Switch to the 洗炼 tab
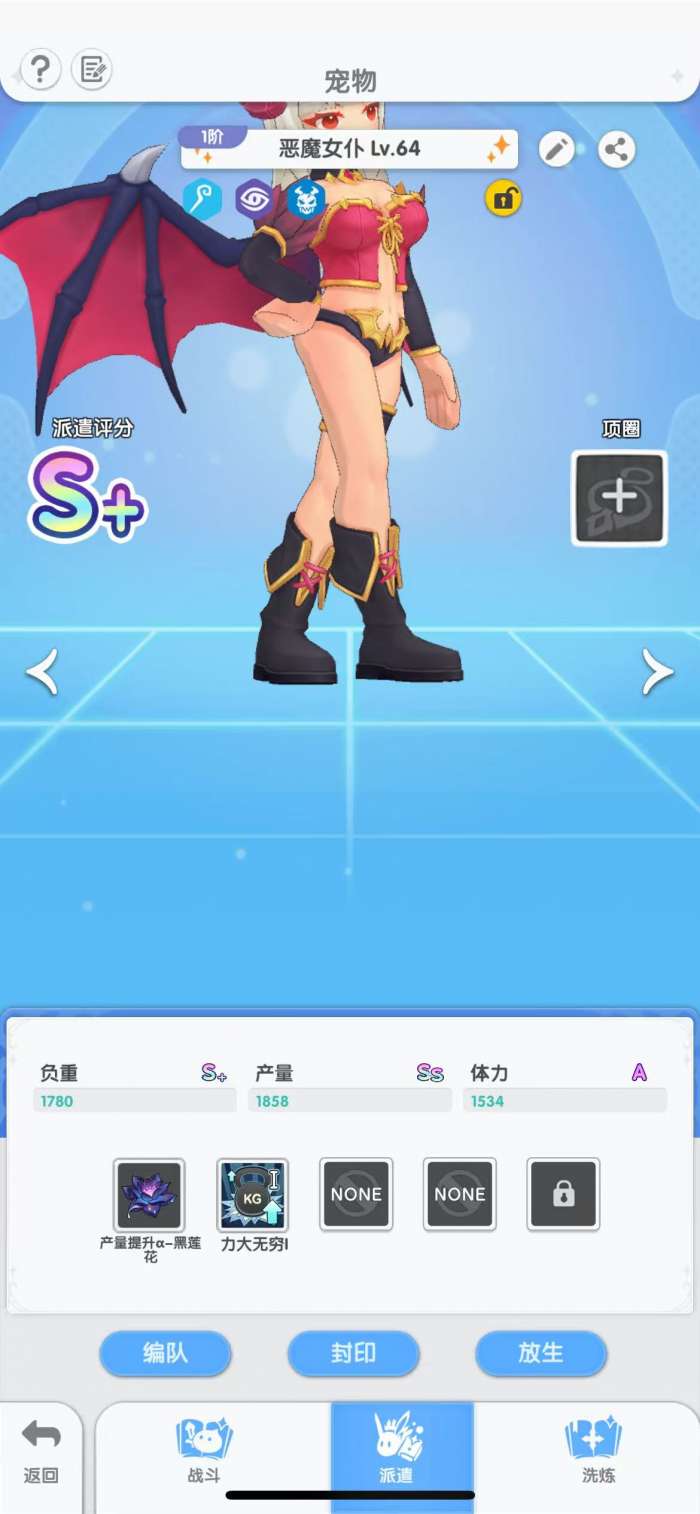This screenshot has width=700, height=1514. coord(596,1450)
